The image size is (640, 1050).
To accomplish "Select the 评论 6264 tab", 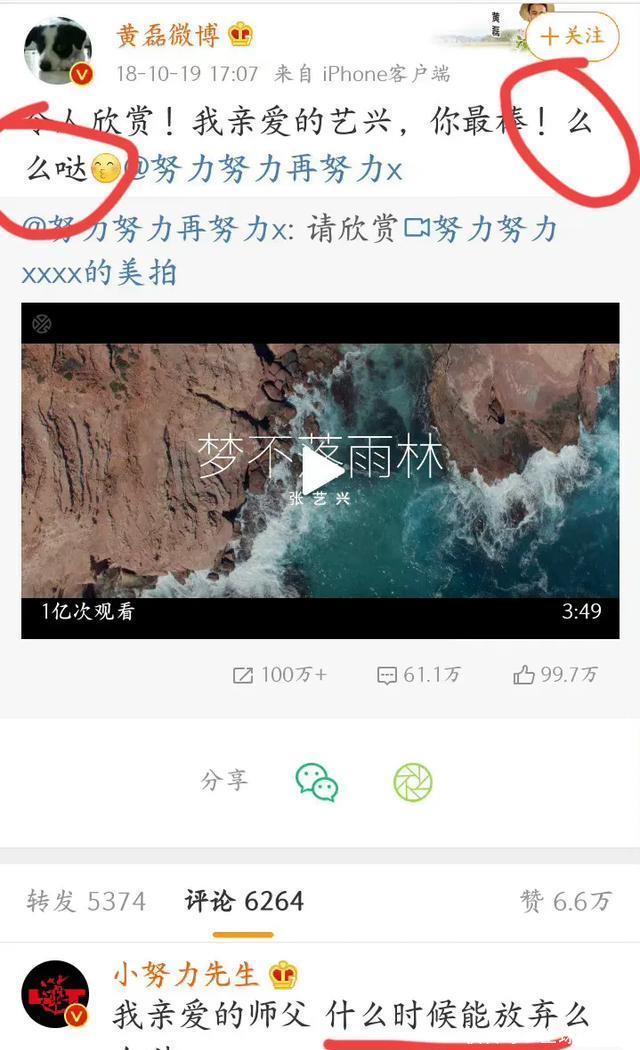I will tap(244, 901).
